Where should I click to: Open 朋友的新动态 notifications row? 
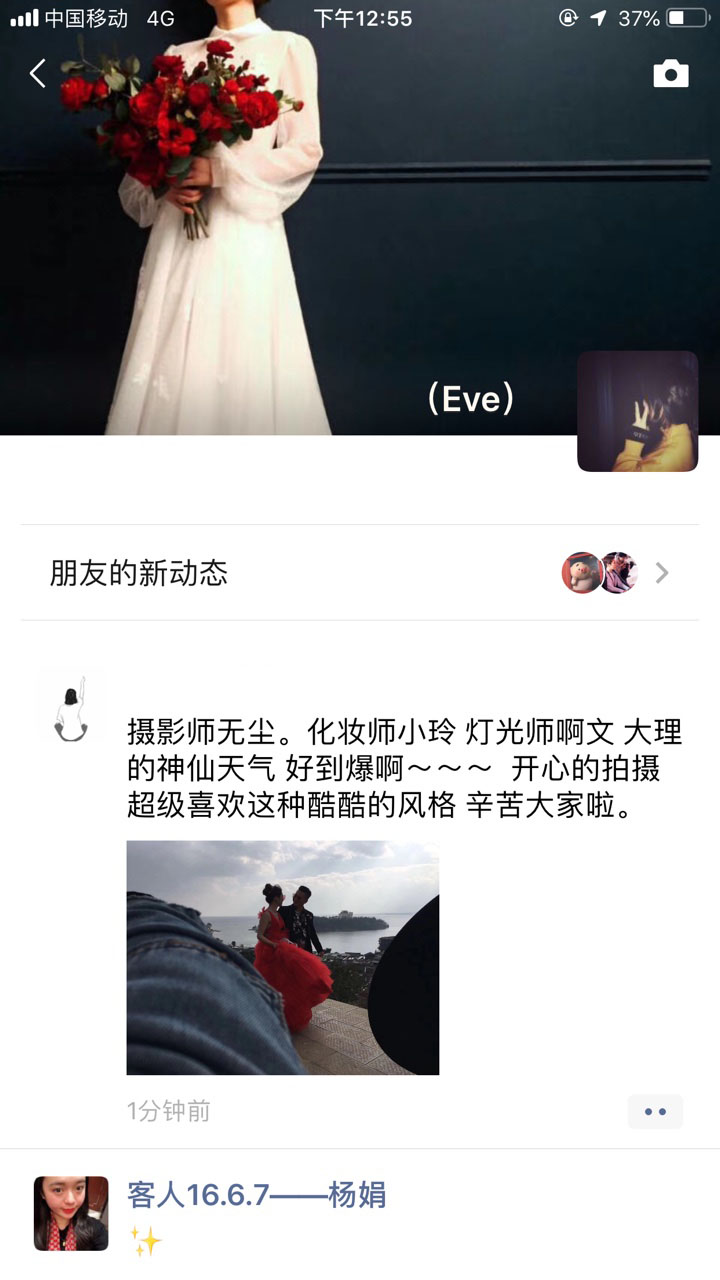pyautogui.click(x=360, y=573)
